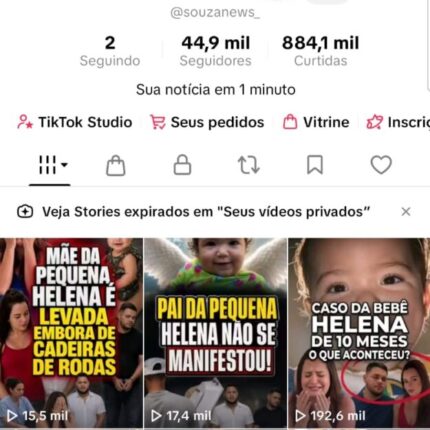The width and height of the screenshot is (430, 430).
Task: Switch to the videos grid tab
Action: [x=50, y=165]
